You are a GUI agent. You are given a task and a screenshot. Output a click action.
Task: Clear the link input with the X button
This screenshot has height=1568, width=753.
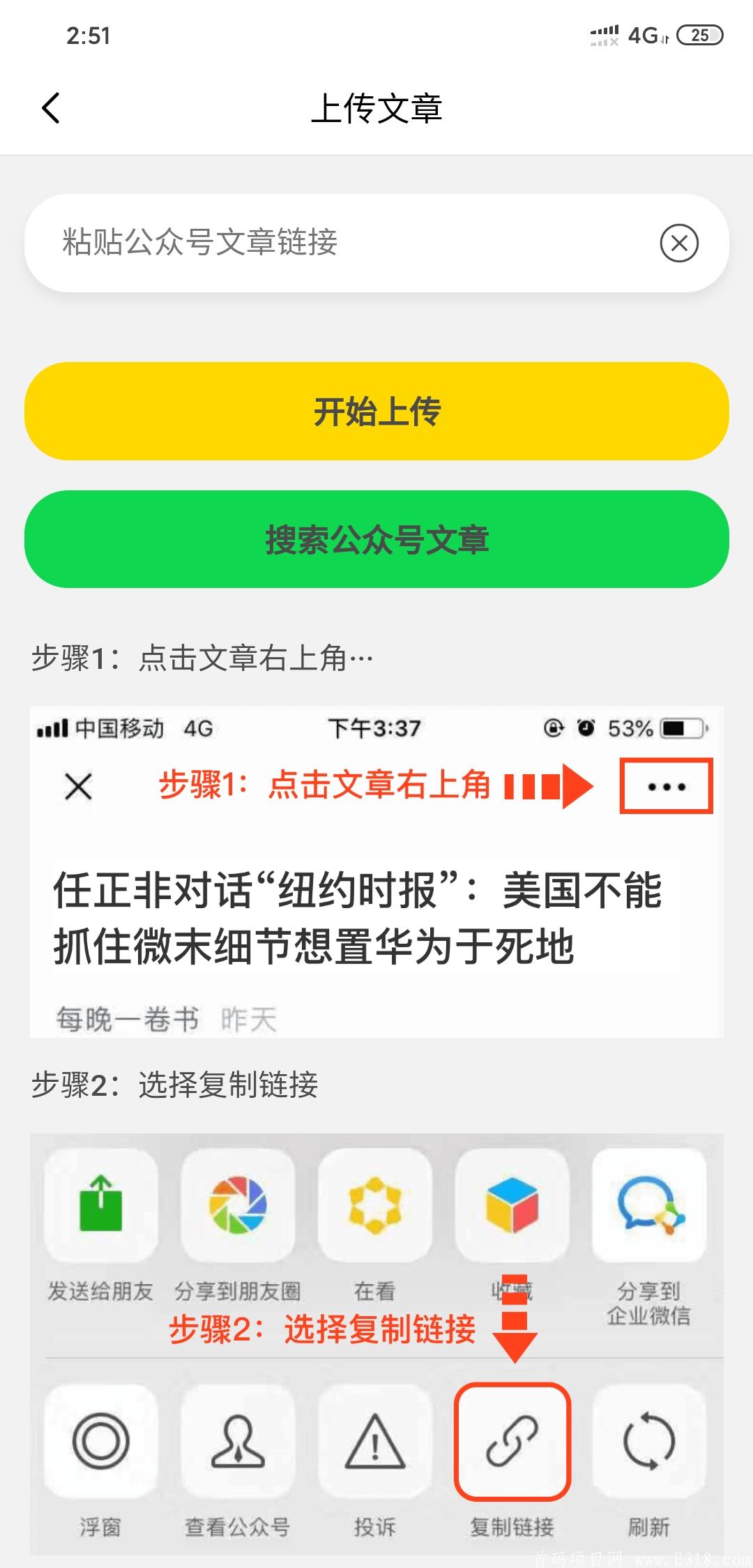click(x=677, y=243)
